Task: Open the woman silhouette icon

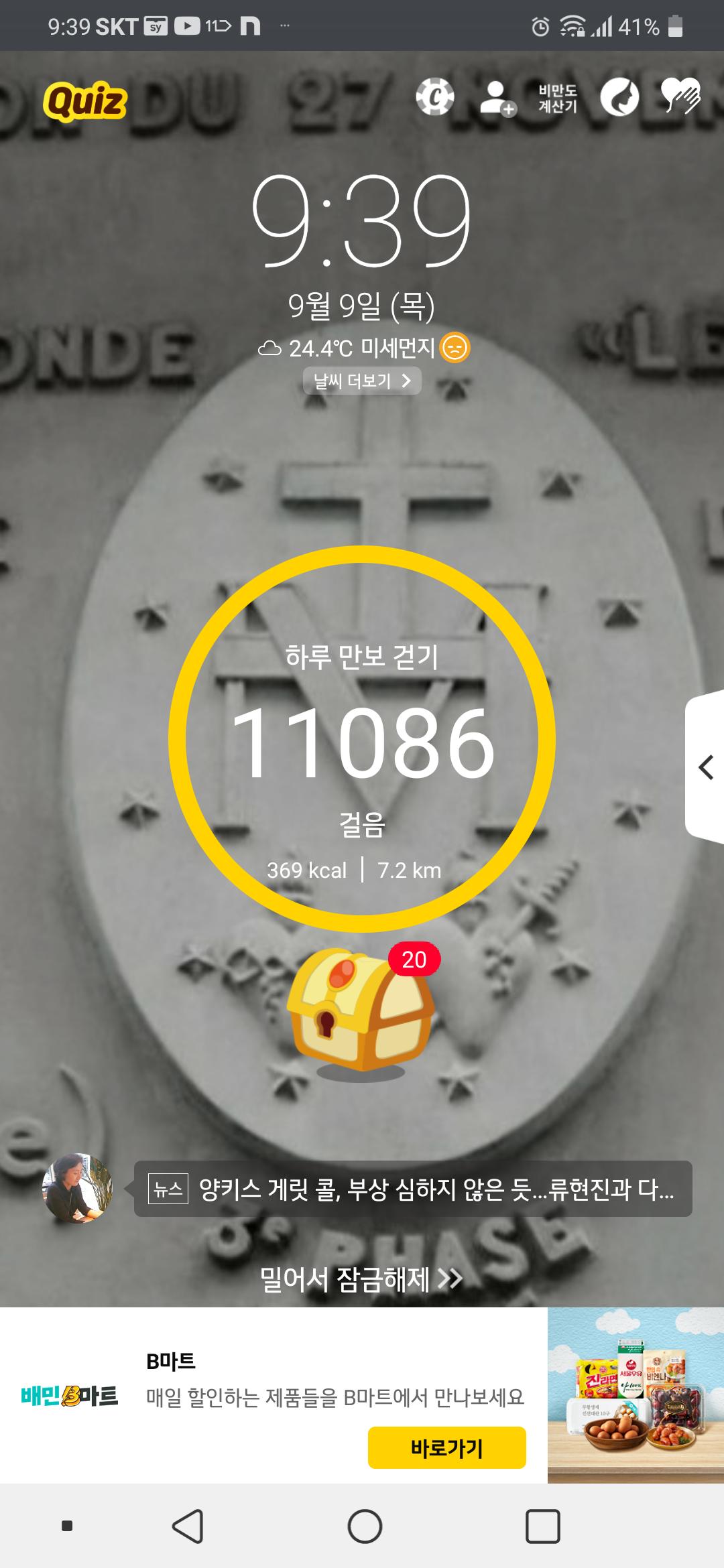Action: click(x=619, y=97)
